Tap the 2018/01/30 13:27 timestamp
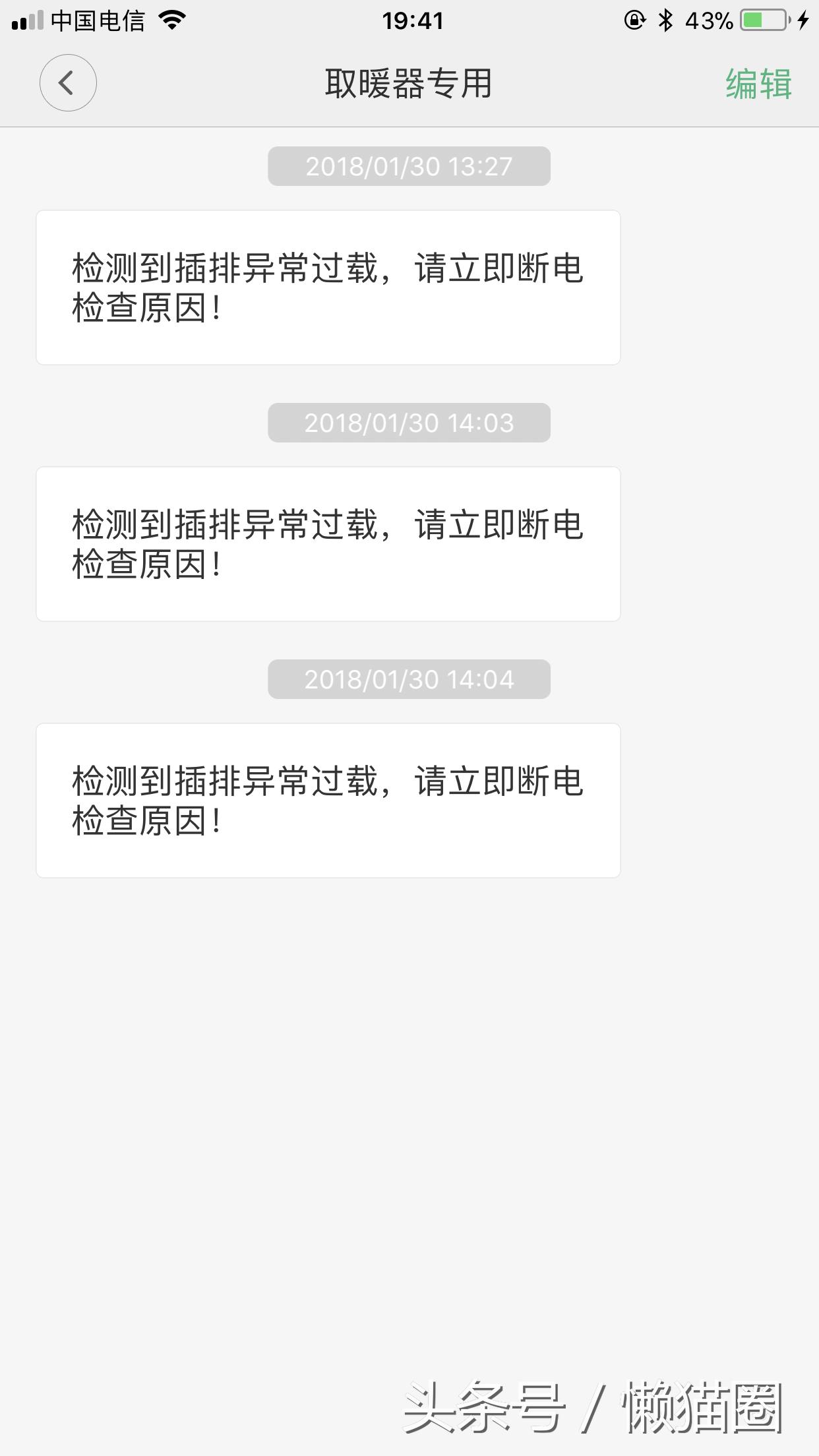 409,166
